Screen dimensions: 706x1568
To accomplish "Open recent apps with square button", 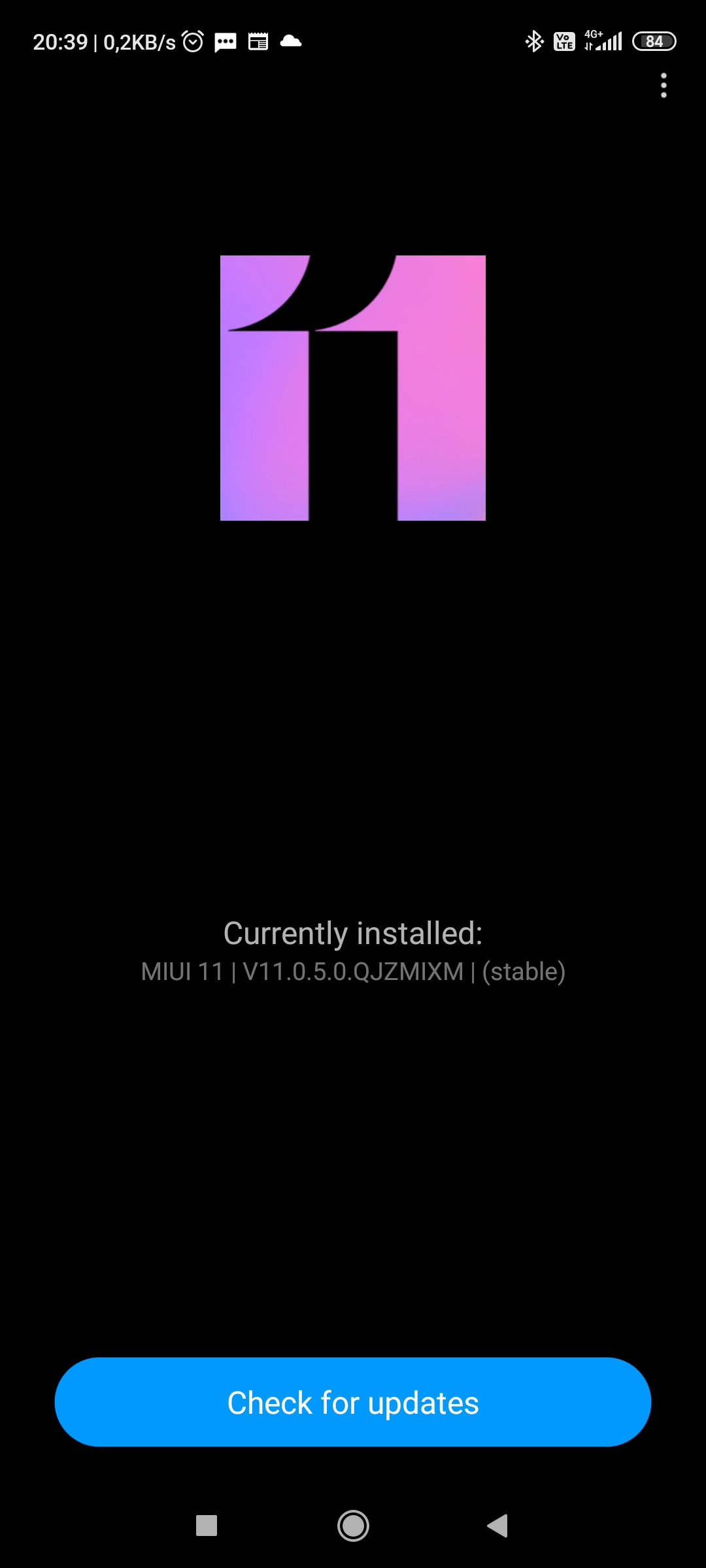I will coord(207,1526).
